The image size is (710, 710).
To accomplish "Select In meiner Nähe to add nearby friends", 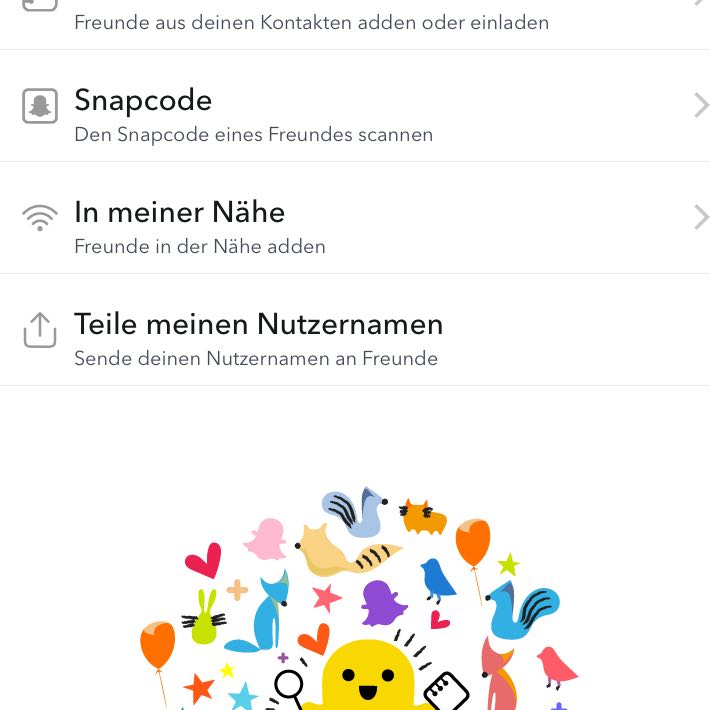I will pos(200,227).
